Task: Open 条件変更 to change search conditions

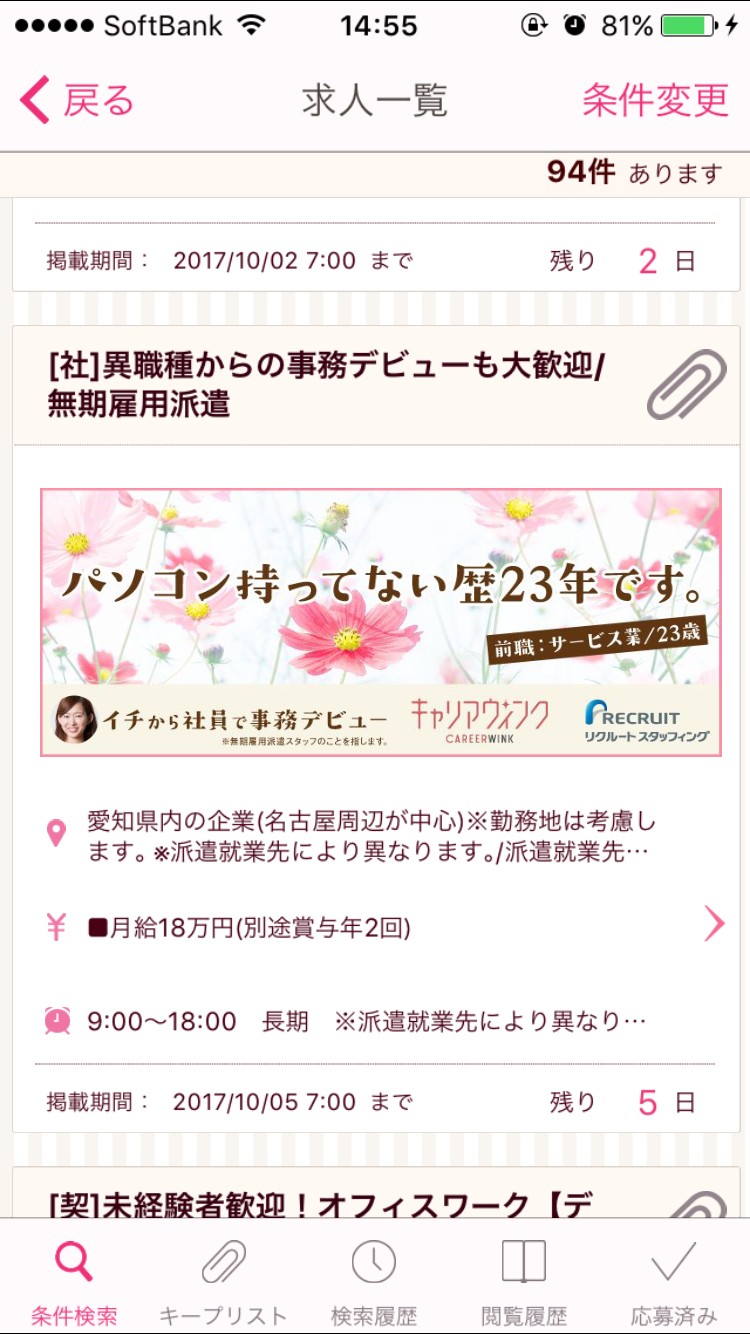Action: (656, 101)
